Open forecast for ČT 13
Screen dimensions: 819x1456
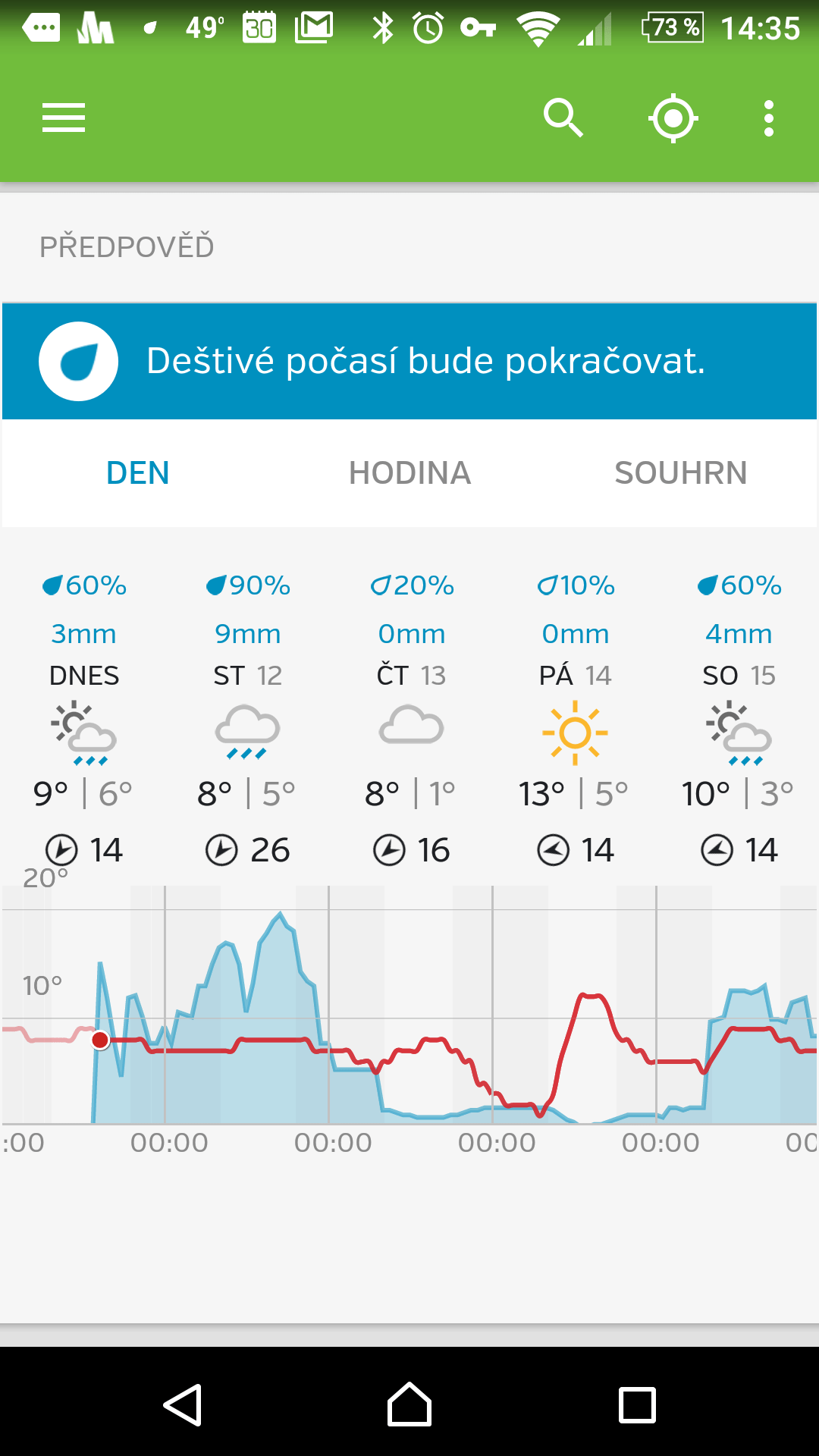[411, 717]
